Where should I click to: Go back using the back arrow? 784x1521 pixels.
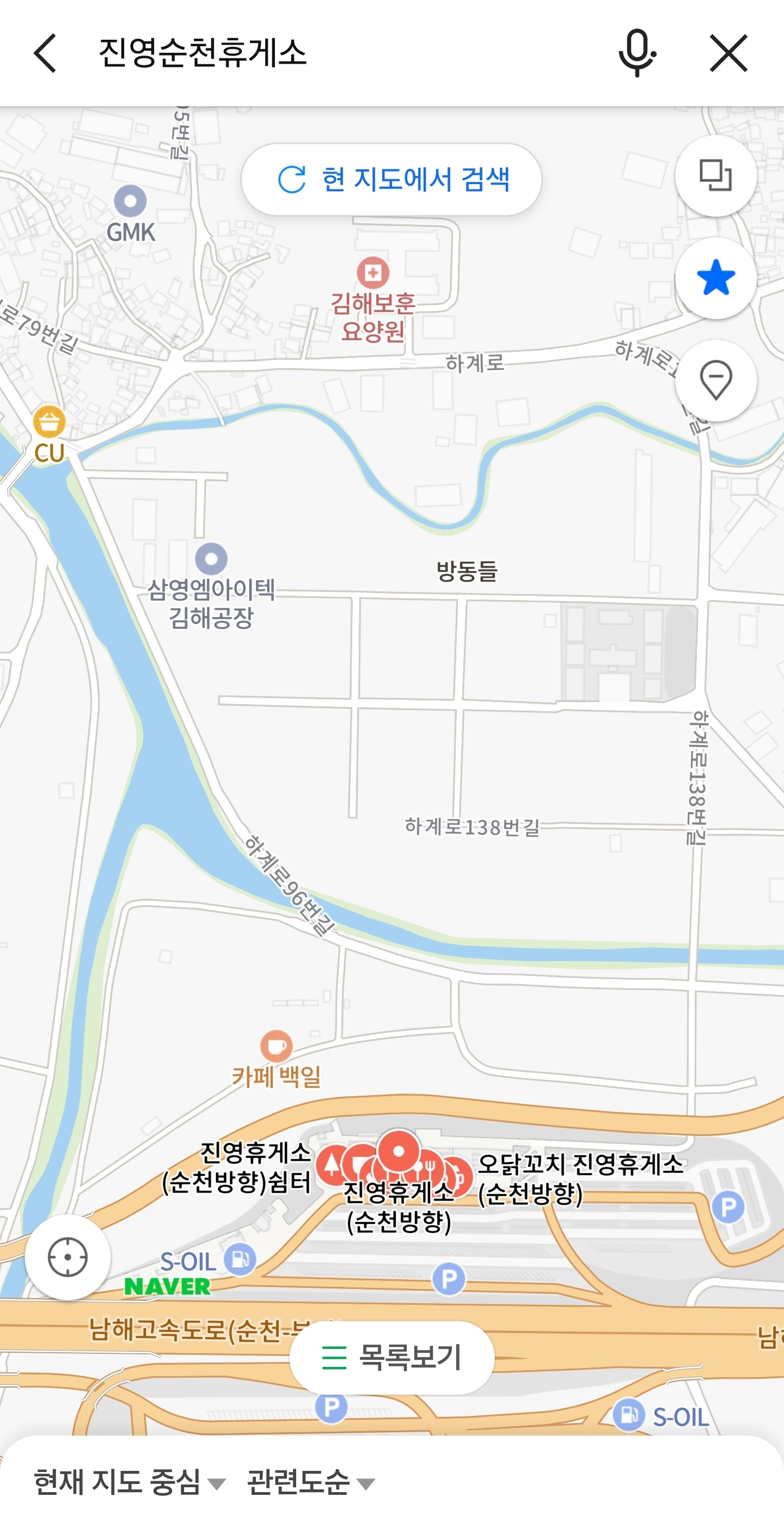pos(45,53)
